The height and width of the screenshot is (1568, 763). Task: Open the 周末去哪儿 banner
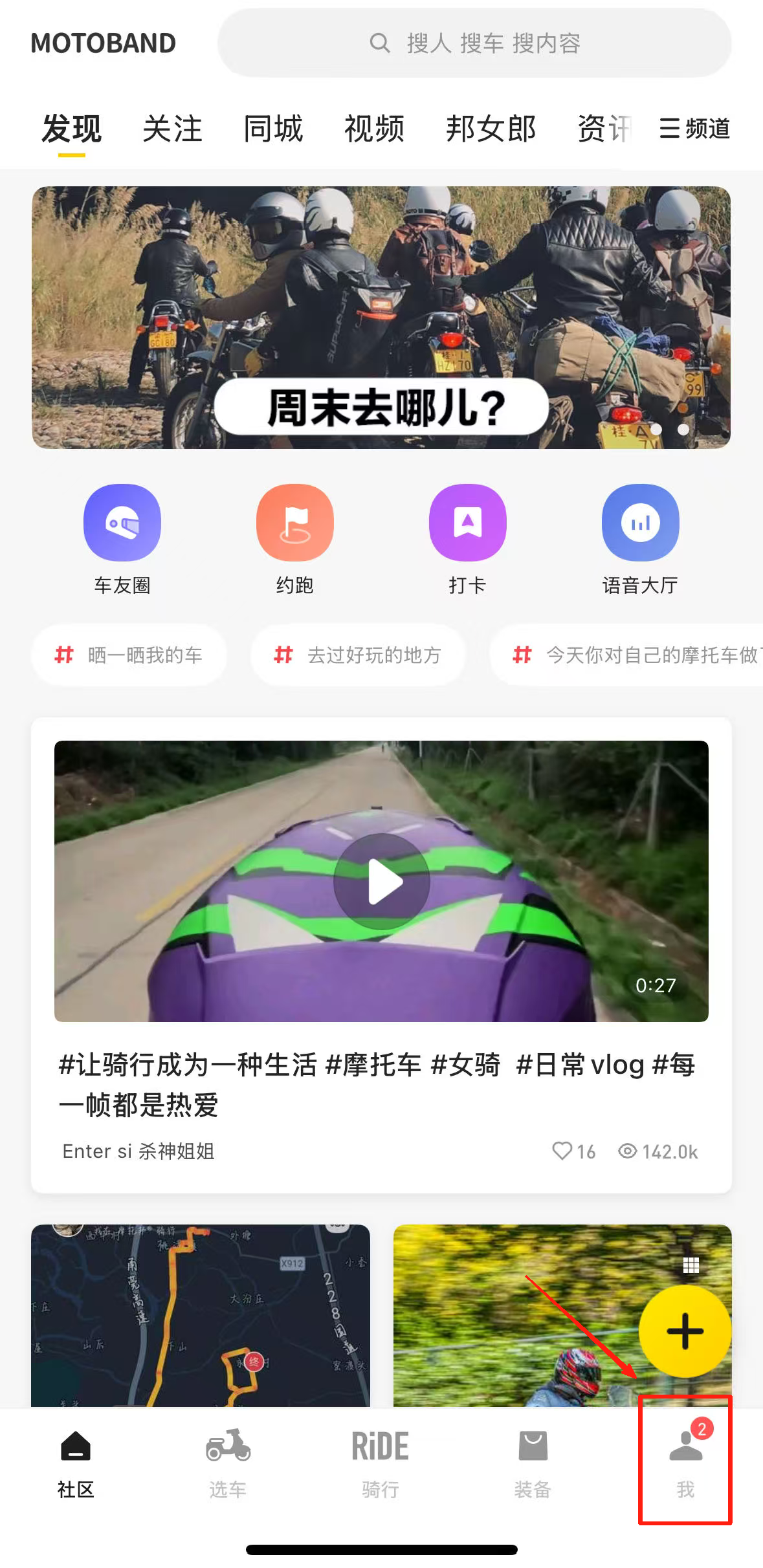coord(381,318)
